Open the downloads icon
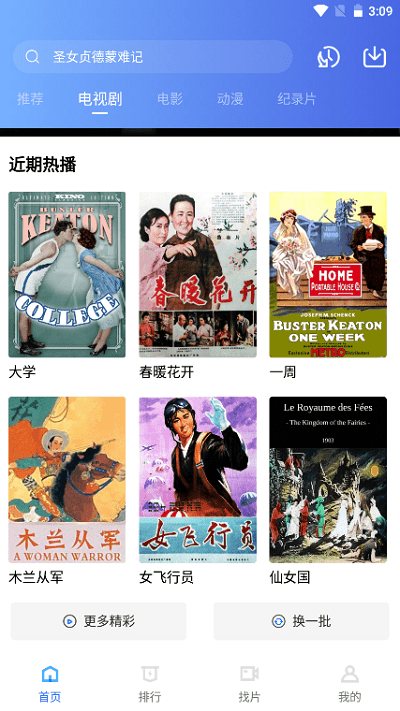This screenshot has width=400, height=711. 375,57
